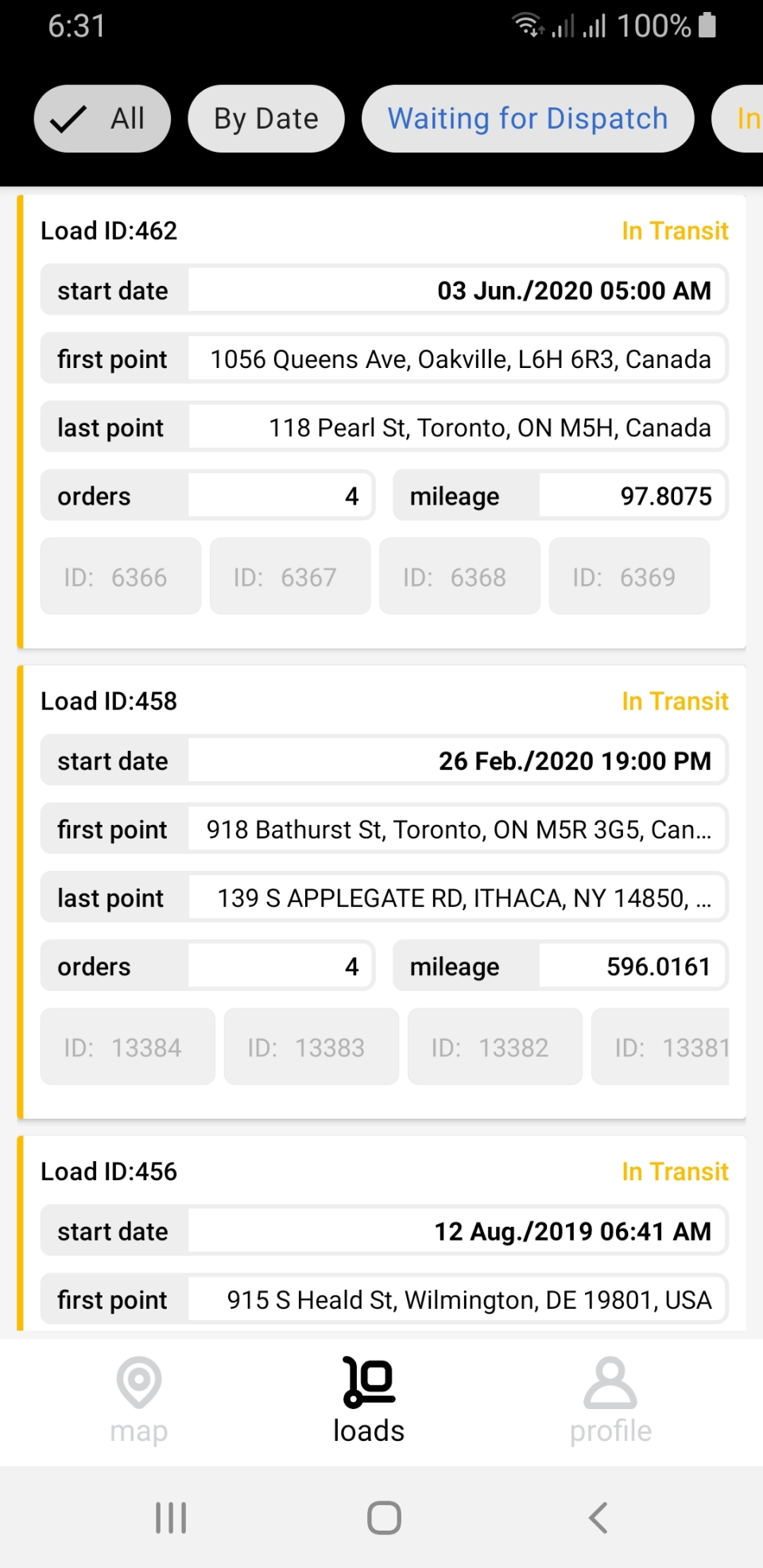Go to the profile tab
Viewport: 763px width, 1568px height.
coord(610,1400)
